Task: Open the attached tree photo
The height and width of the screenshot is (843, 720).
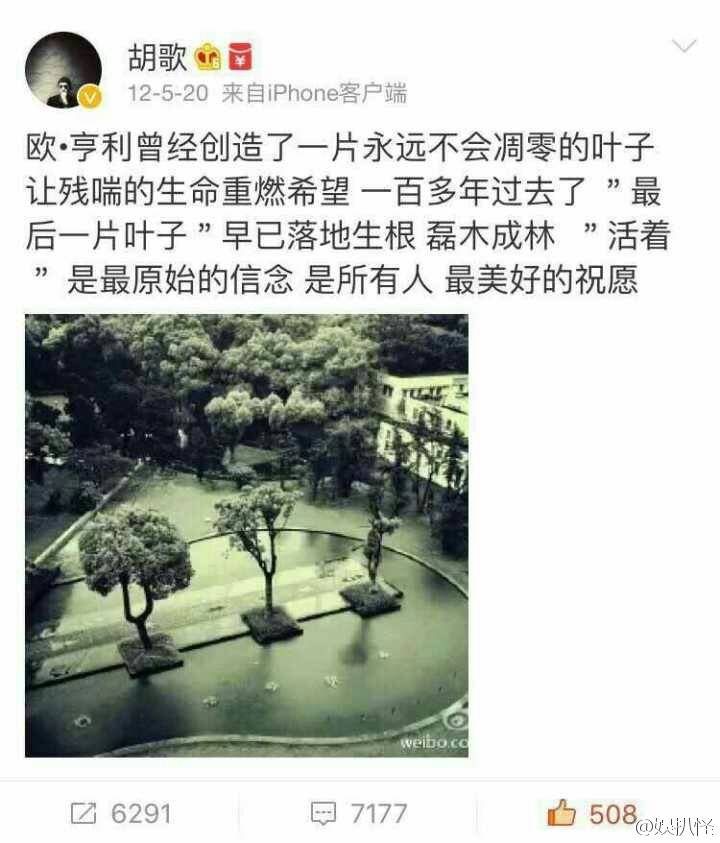Action: 246,535
